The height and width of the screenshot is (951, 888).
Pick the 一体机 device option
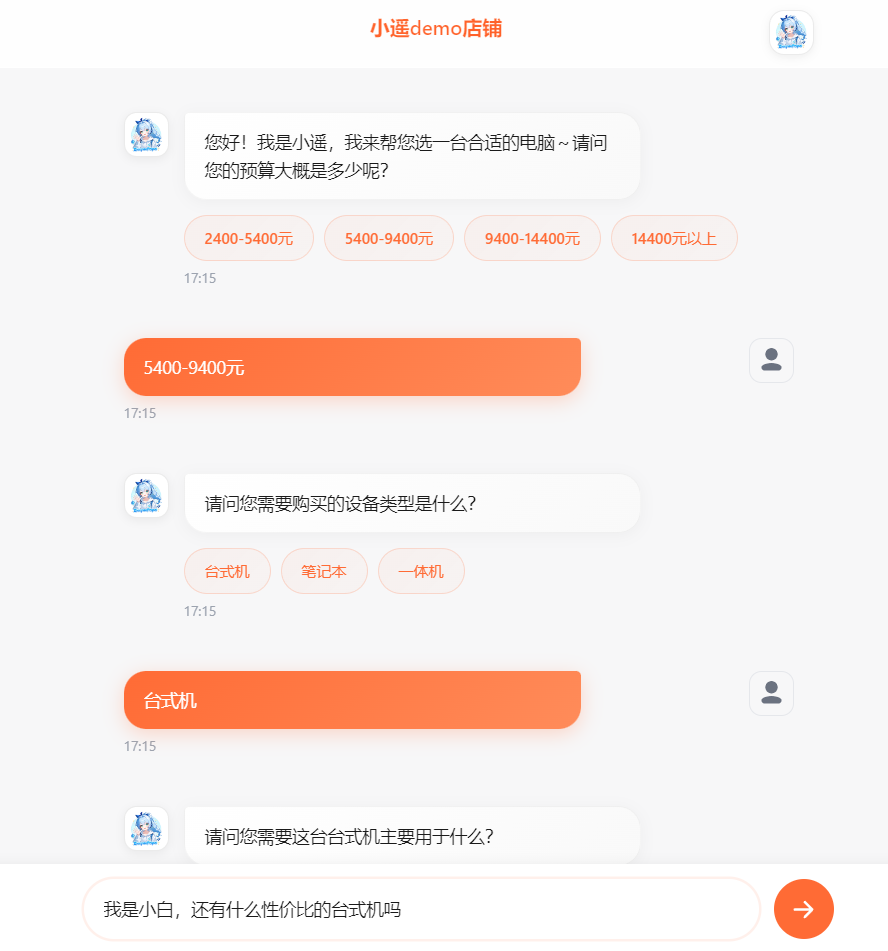[x=421, y=571]
